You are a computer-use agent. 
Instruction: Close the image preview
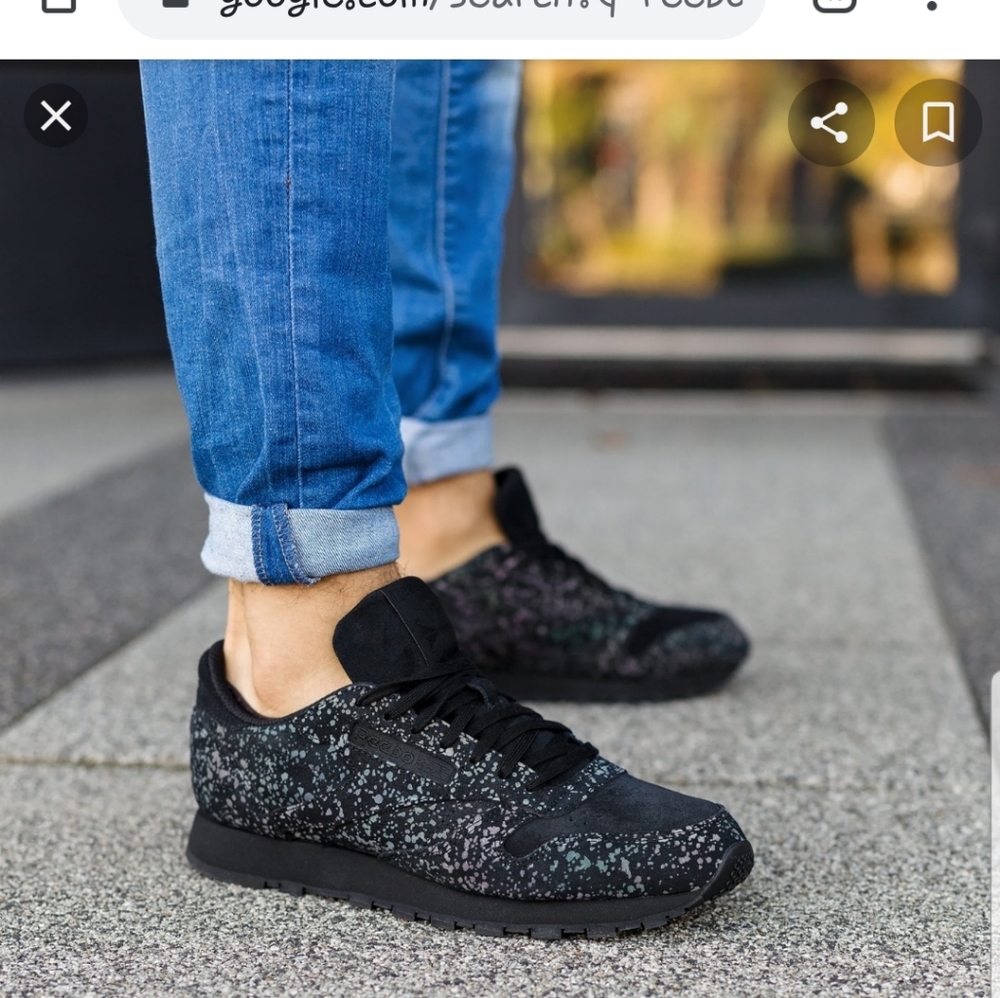pos(56,117)
